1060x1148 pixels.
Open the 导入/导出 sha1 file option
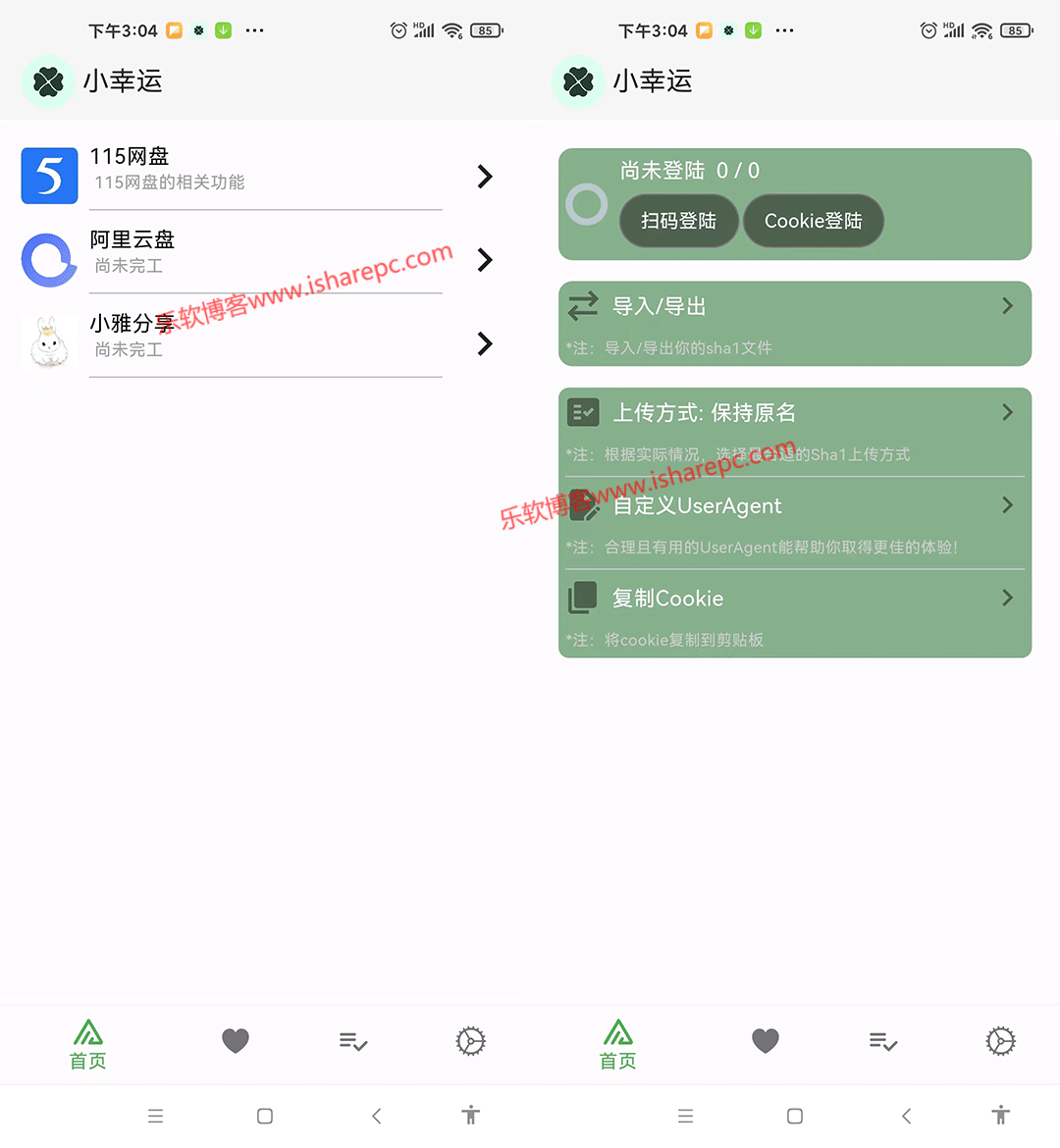pos(794,322)
